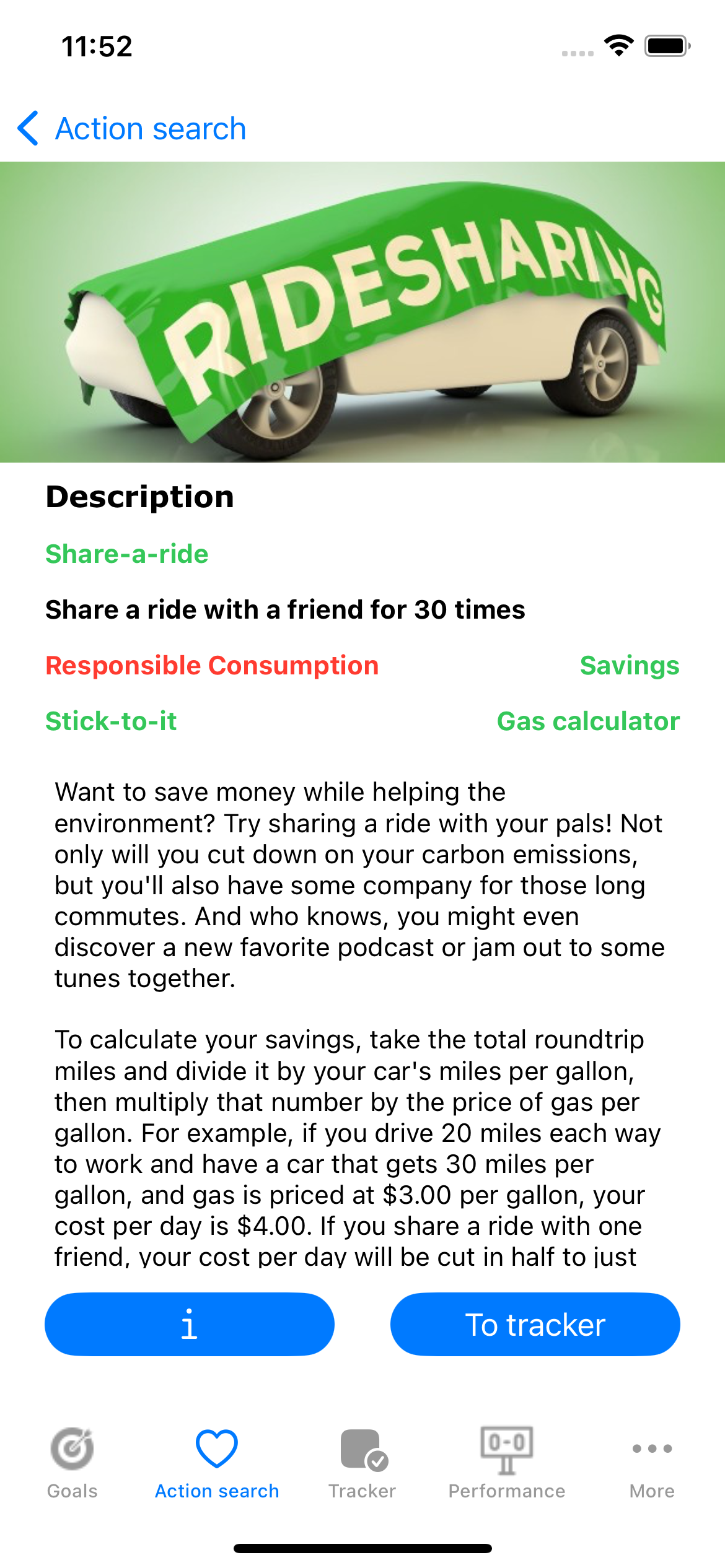725x1568 pixels.
Task: Select the Action search tab
Action: tap(217, 1463)
